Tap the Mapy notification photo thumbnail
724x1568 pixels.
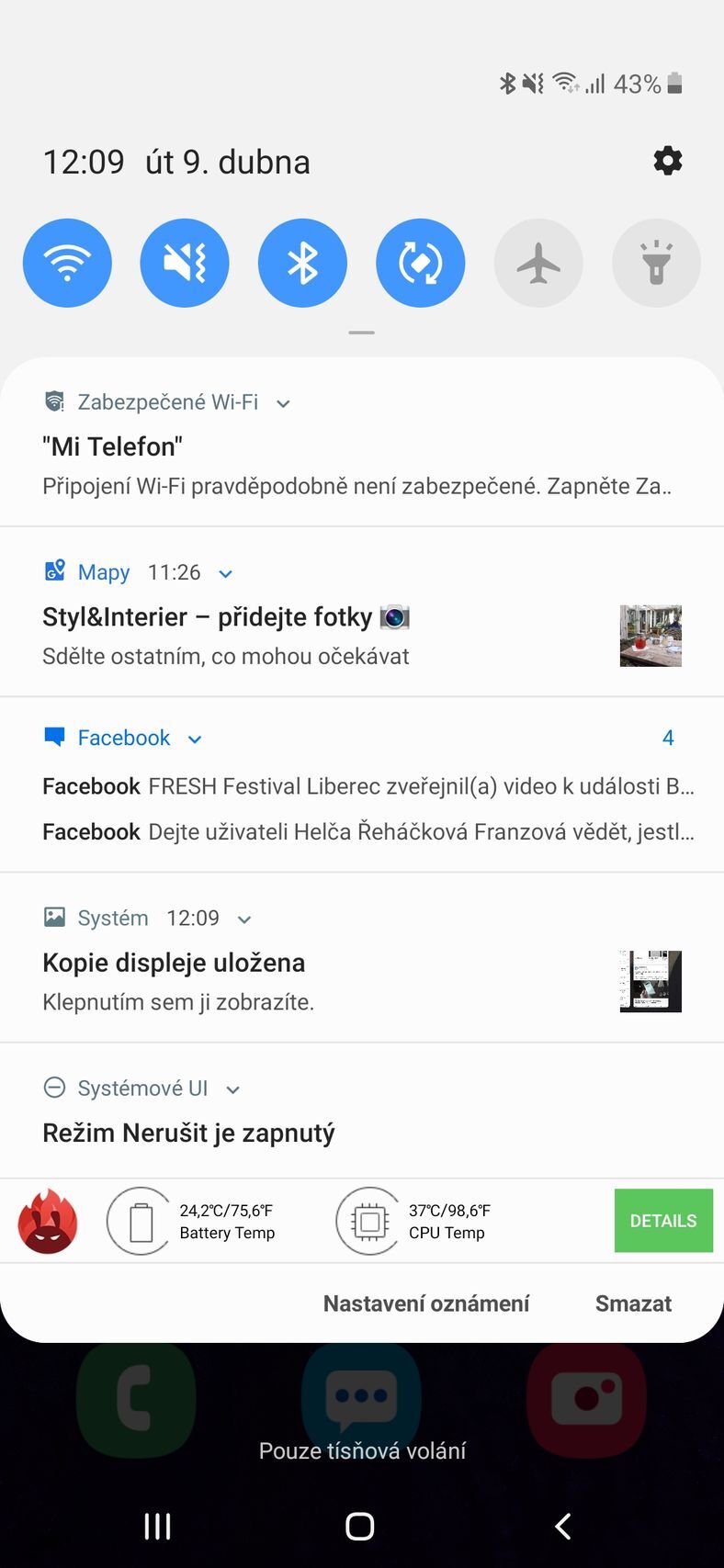pyautogui.click(x=650, y=635)
